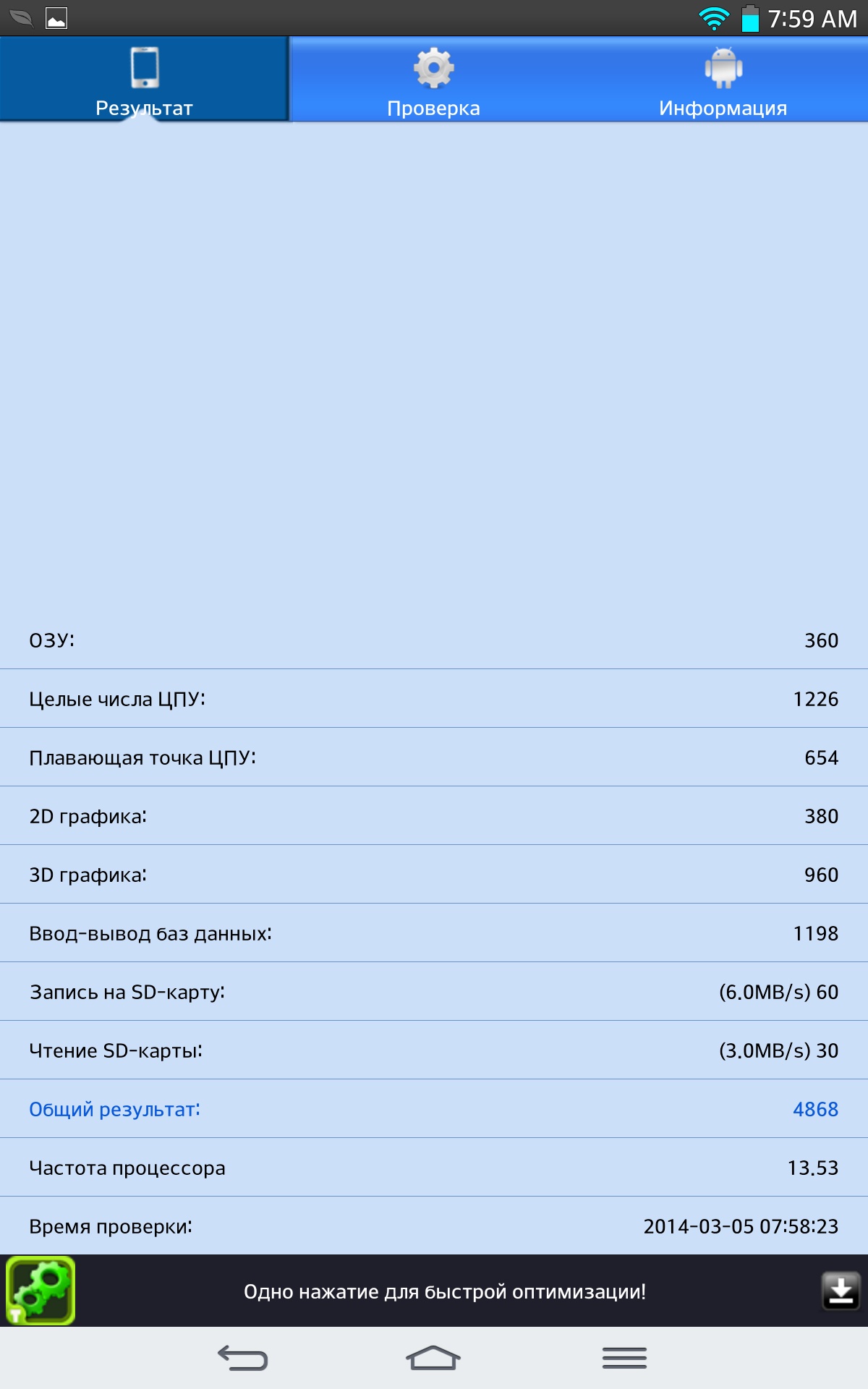Open the Информация tab

(723, 80)
